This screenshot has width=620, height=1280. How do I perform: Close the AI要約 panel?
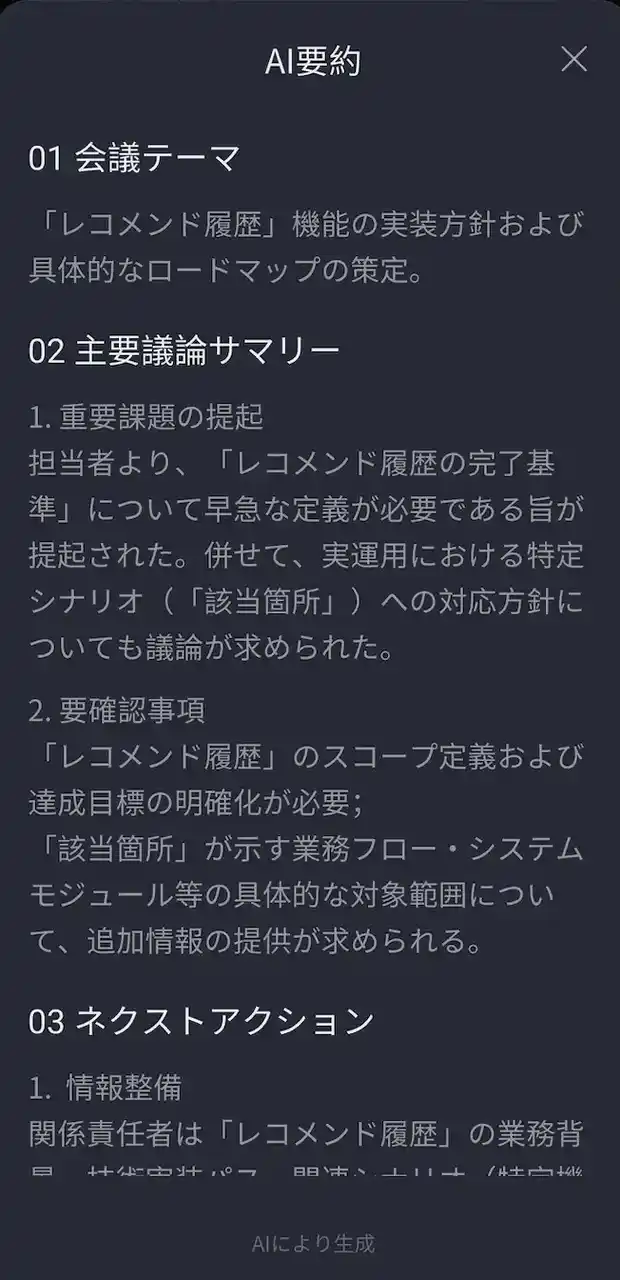573,59
